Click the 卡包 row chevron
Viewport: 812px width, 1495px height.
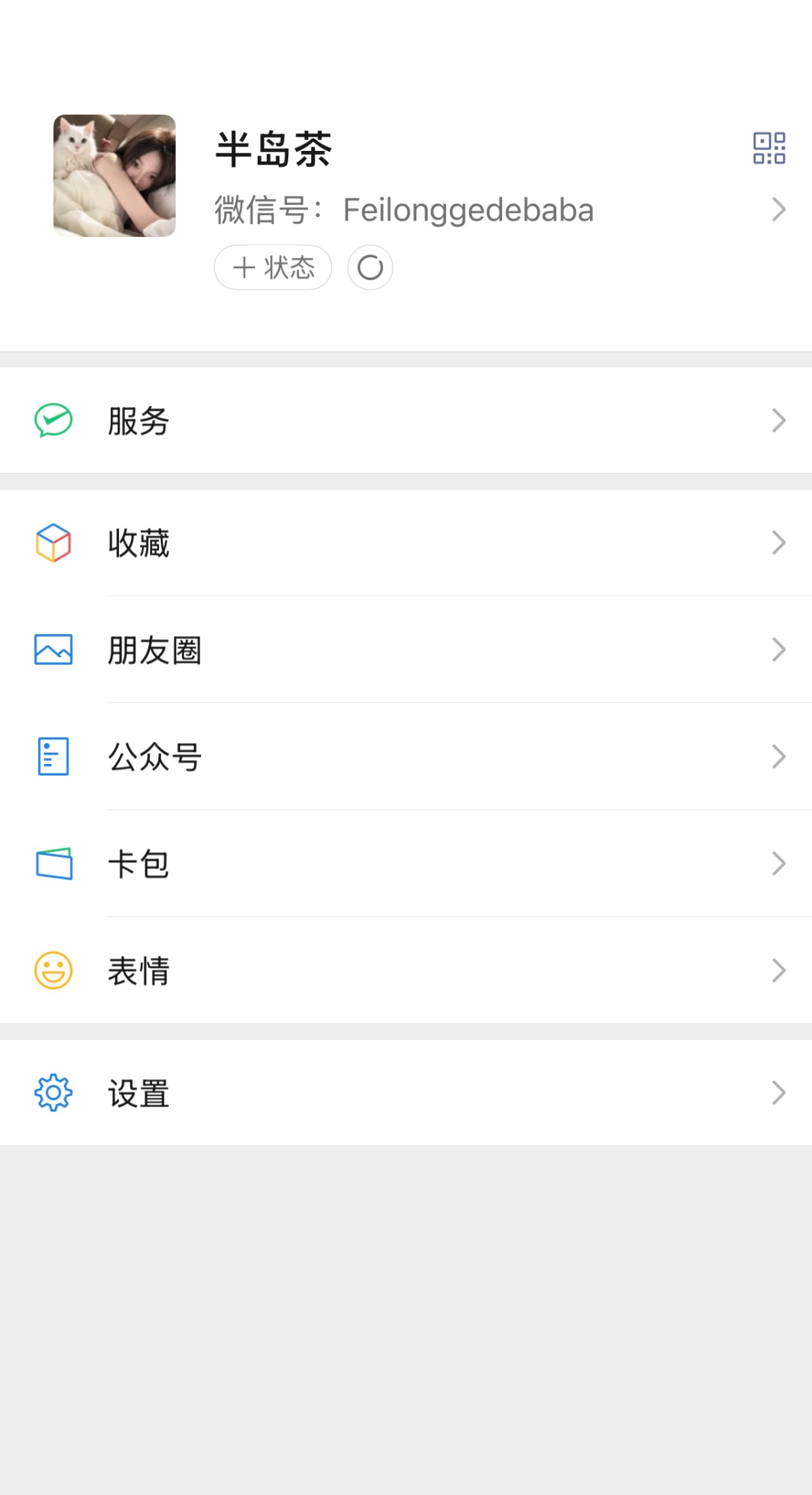tap(777, 864)
